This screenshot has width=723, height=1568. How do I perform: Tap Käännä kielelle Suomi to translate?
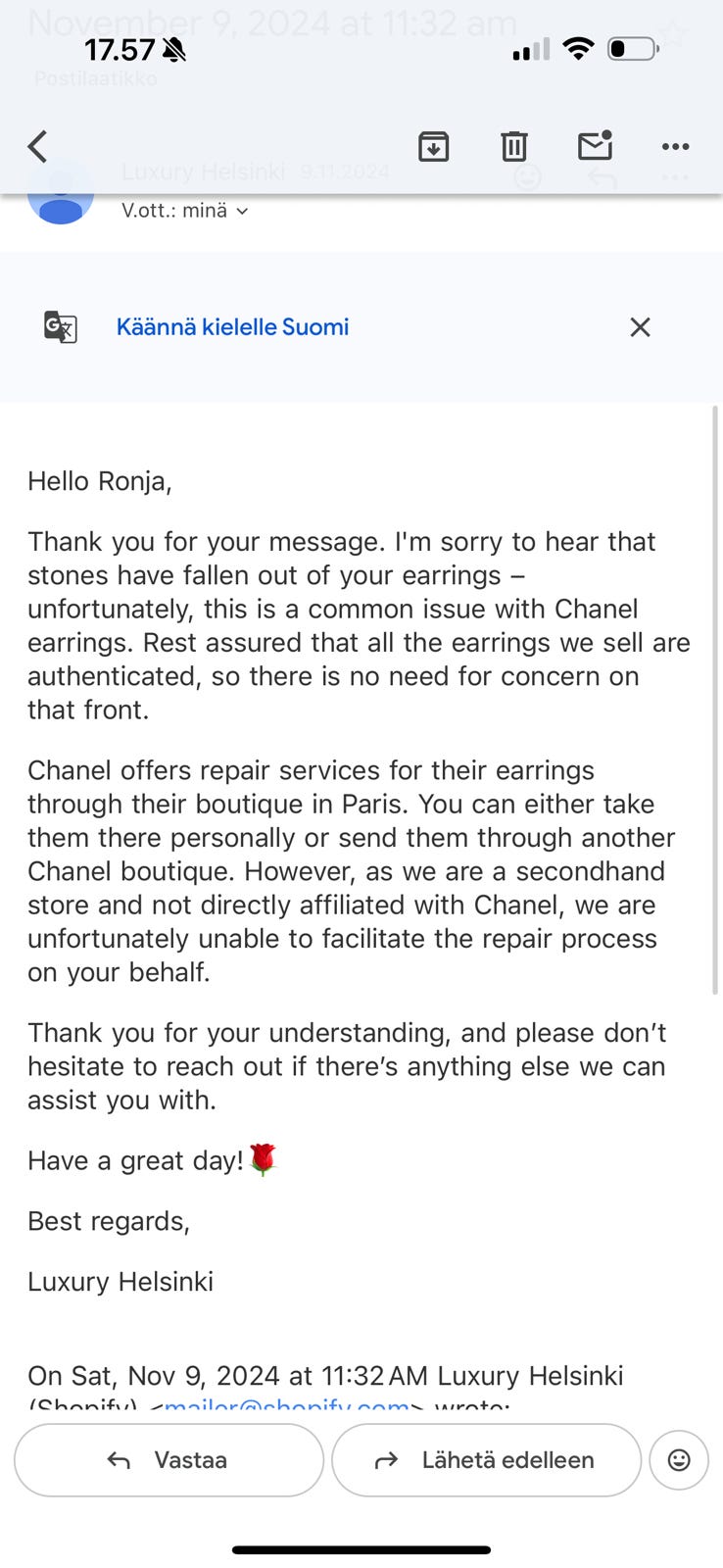(232, 327)
